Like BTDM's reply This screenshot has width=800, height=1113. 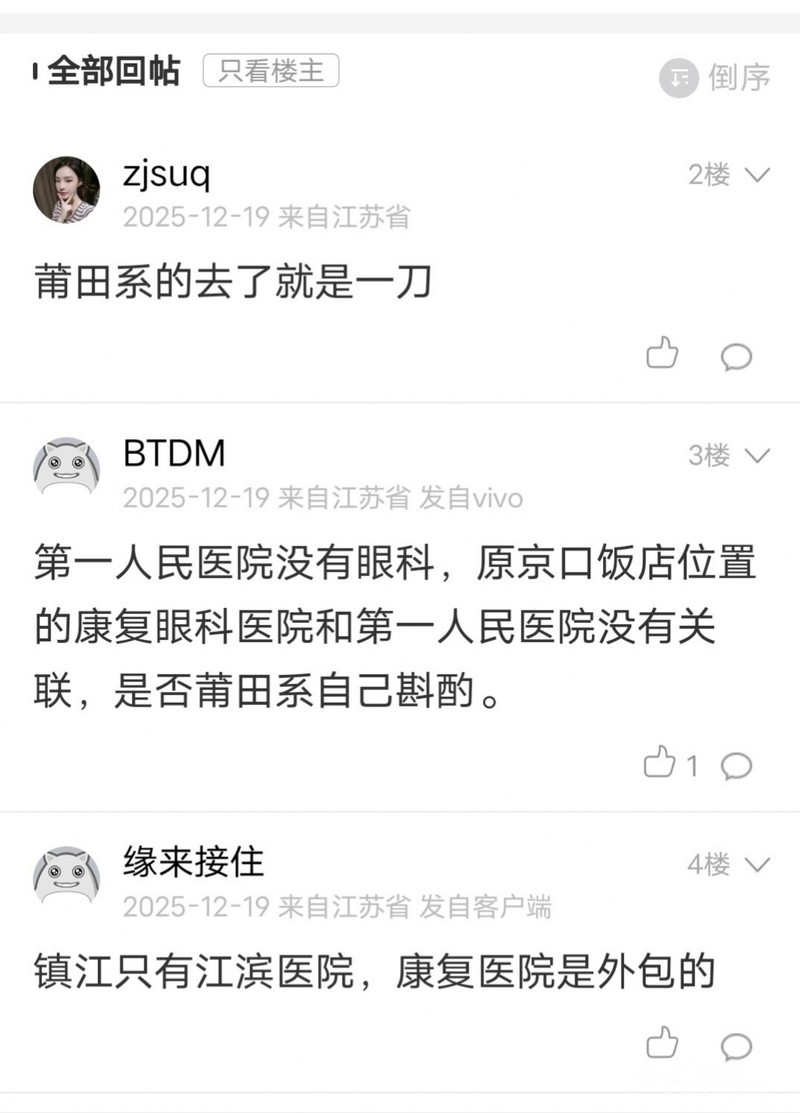[661, 765]
